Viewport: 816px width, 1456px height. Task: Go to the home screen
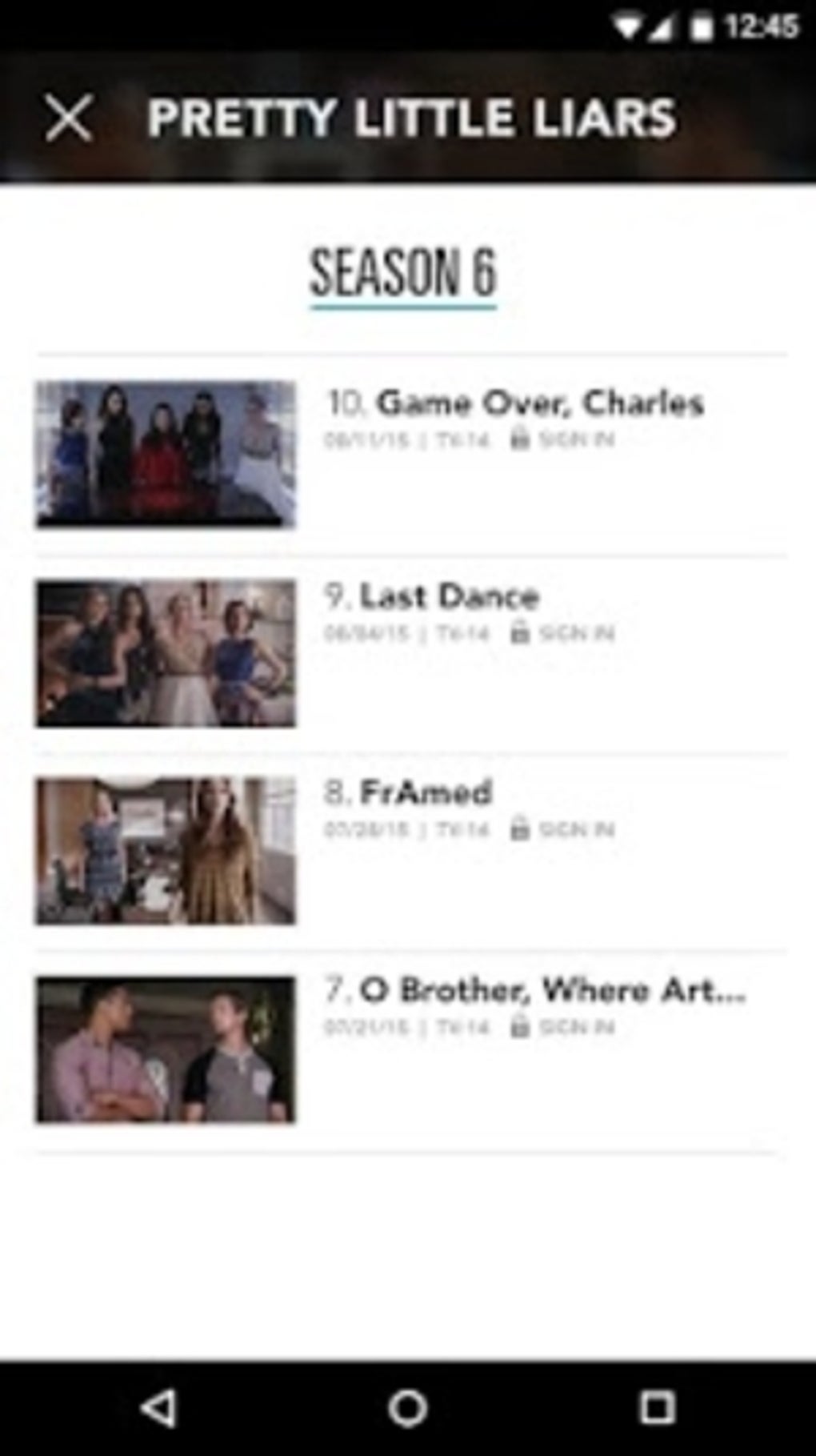click(408, 1407)
